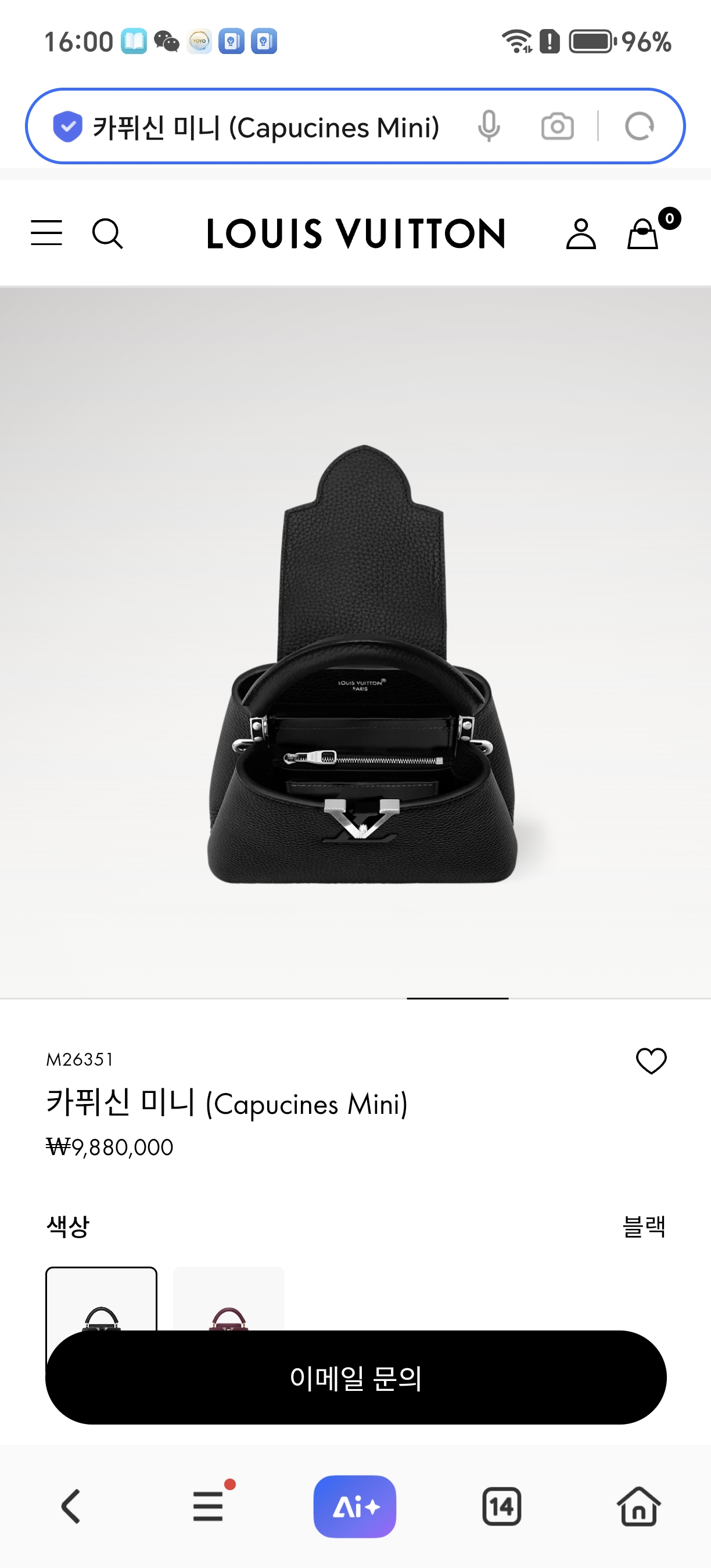Launch the Ai+ assistant
This screenshot has width=711, height=1568.
(355, 1506)
